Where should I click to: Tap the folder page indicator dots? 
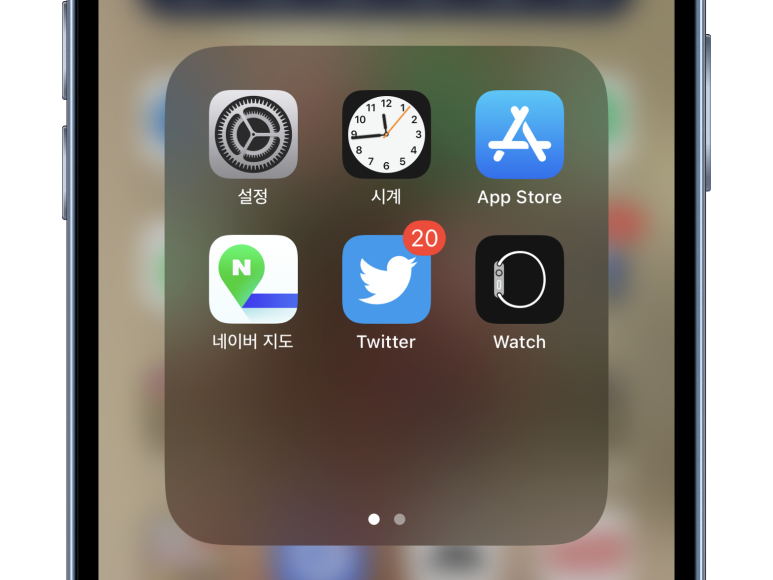point(386,519)
